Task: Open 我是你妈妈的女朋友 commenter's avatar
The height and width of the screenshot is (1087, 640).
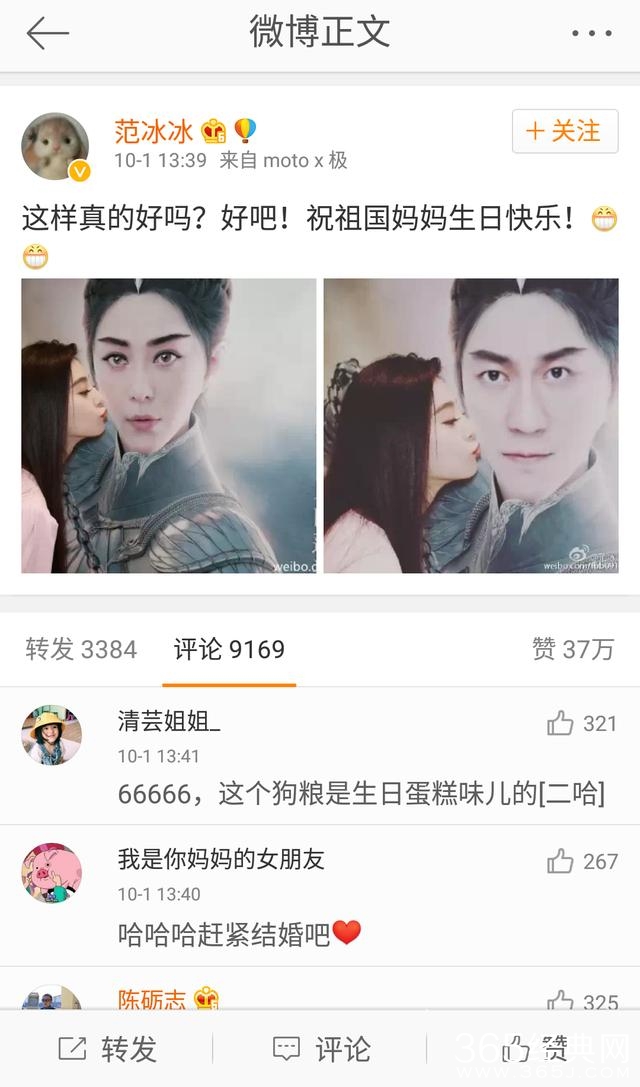Action: coord(51,873)
